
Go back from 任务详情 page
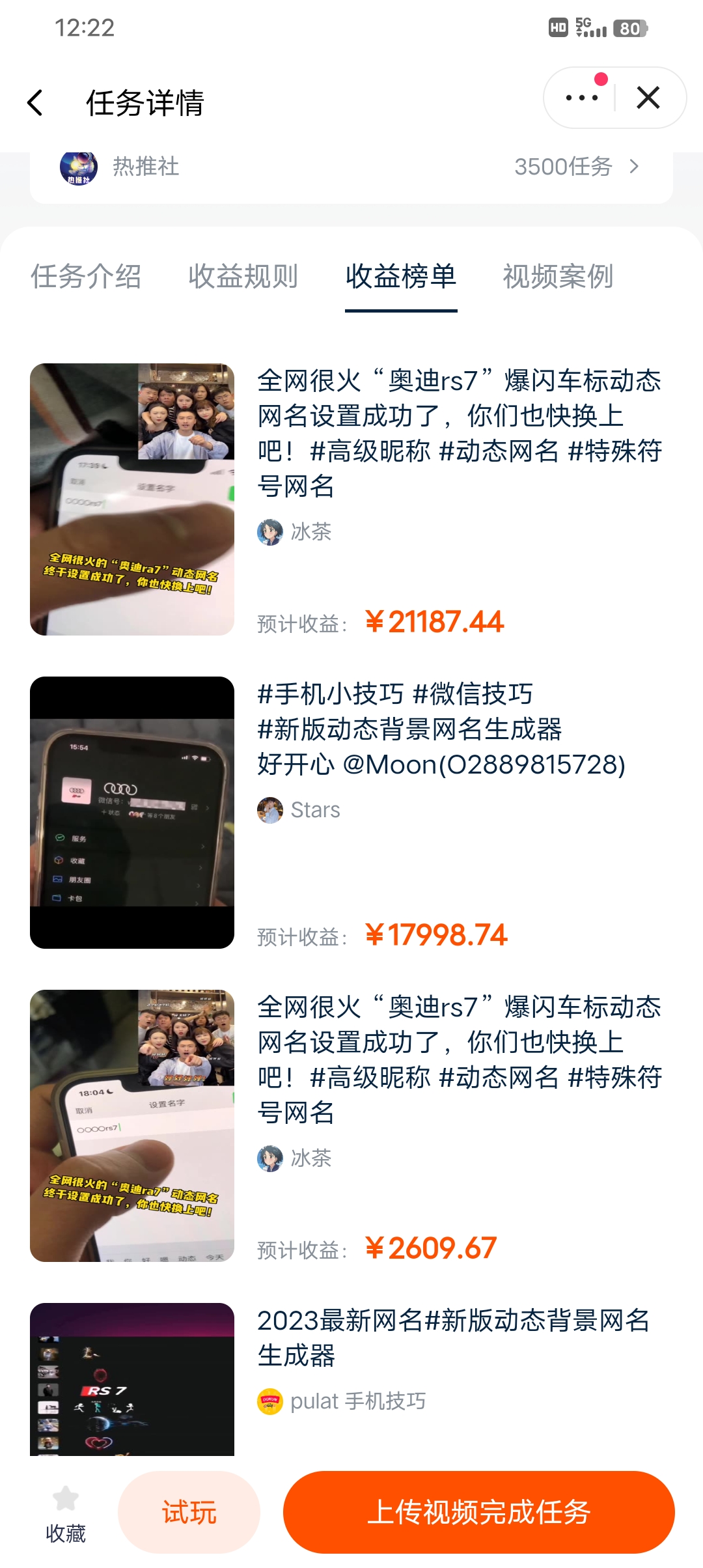coord(35,103)
